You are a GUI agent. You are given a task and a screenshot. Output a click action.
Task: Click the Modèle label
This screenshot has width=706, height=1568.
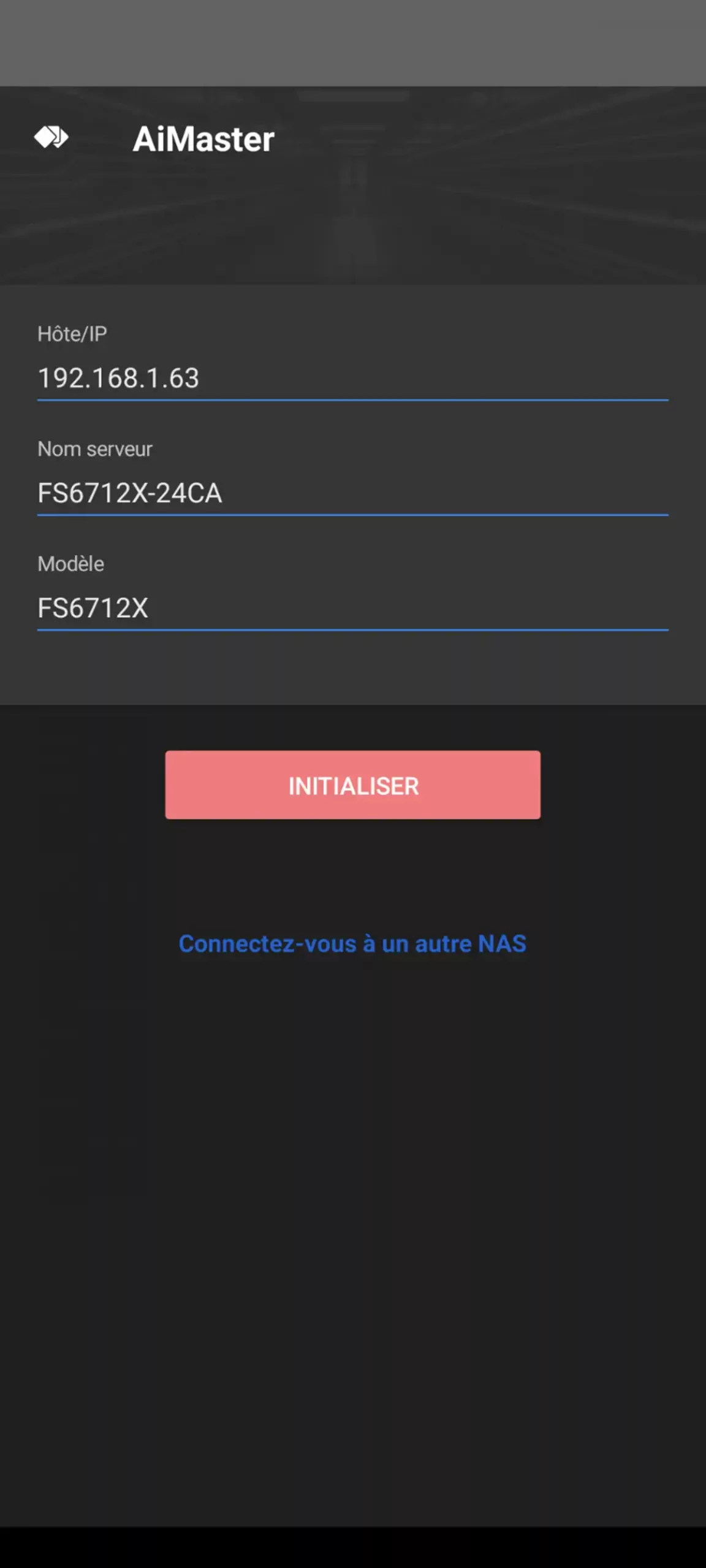point(71,563)
